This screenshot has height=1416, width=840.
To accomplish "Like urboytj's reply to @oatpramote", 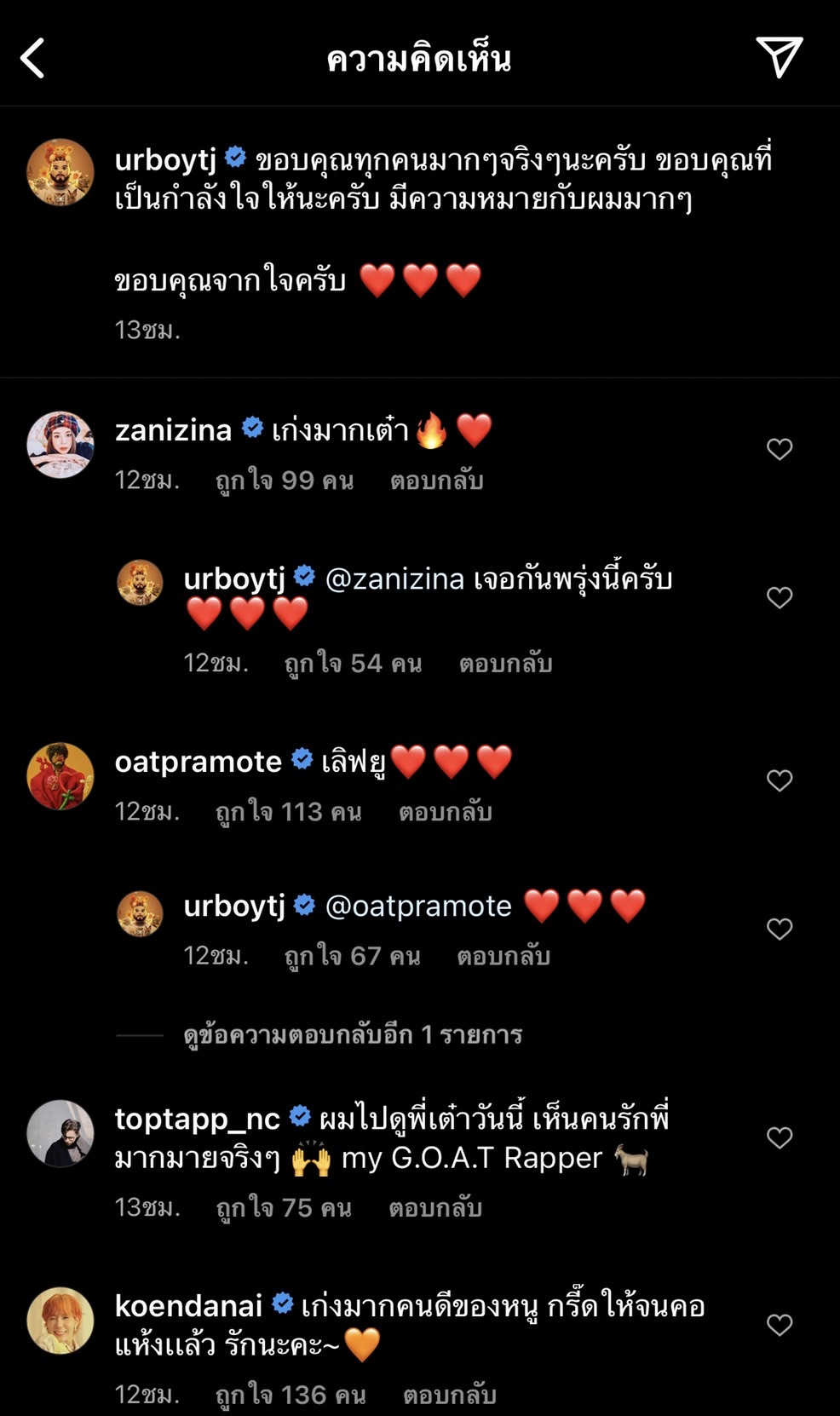I will 779,929.
